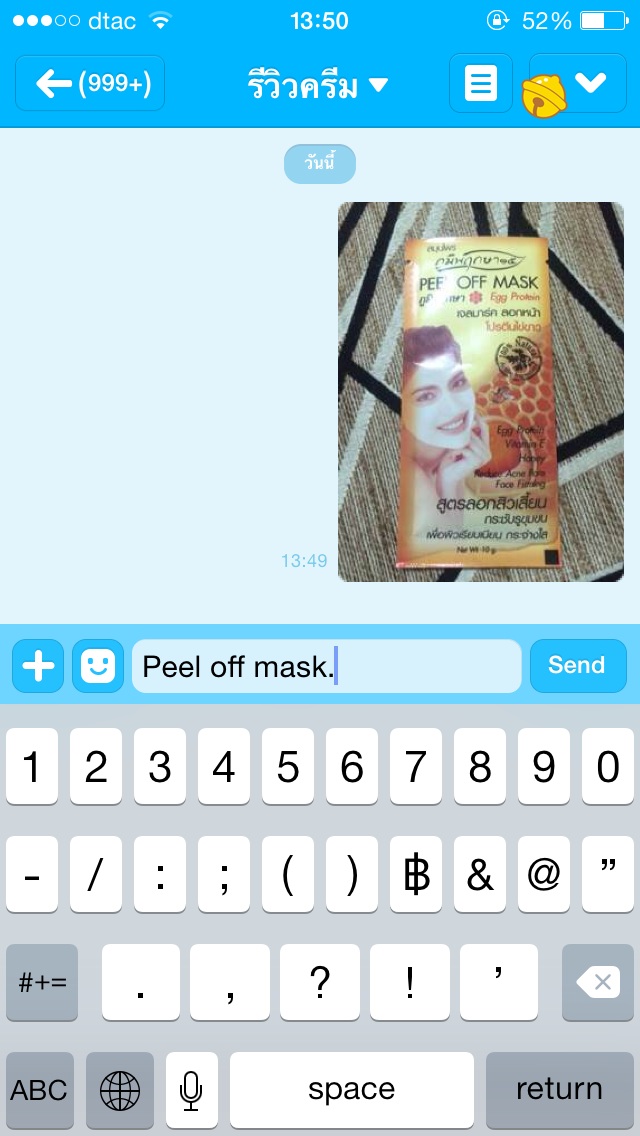The width and height of the screenshot is (640, 1136).
Task: Go back to the chat list
Action: pyautogui.click(x=90, y=83)
